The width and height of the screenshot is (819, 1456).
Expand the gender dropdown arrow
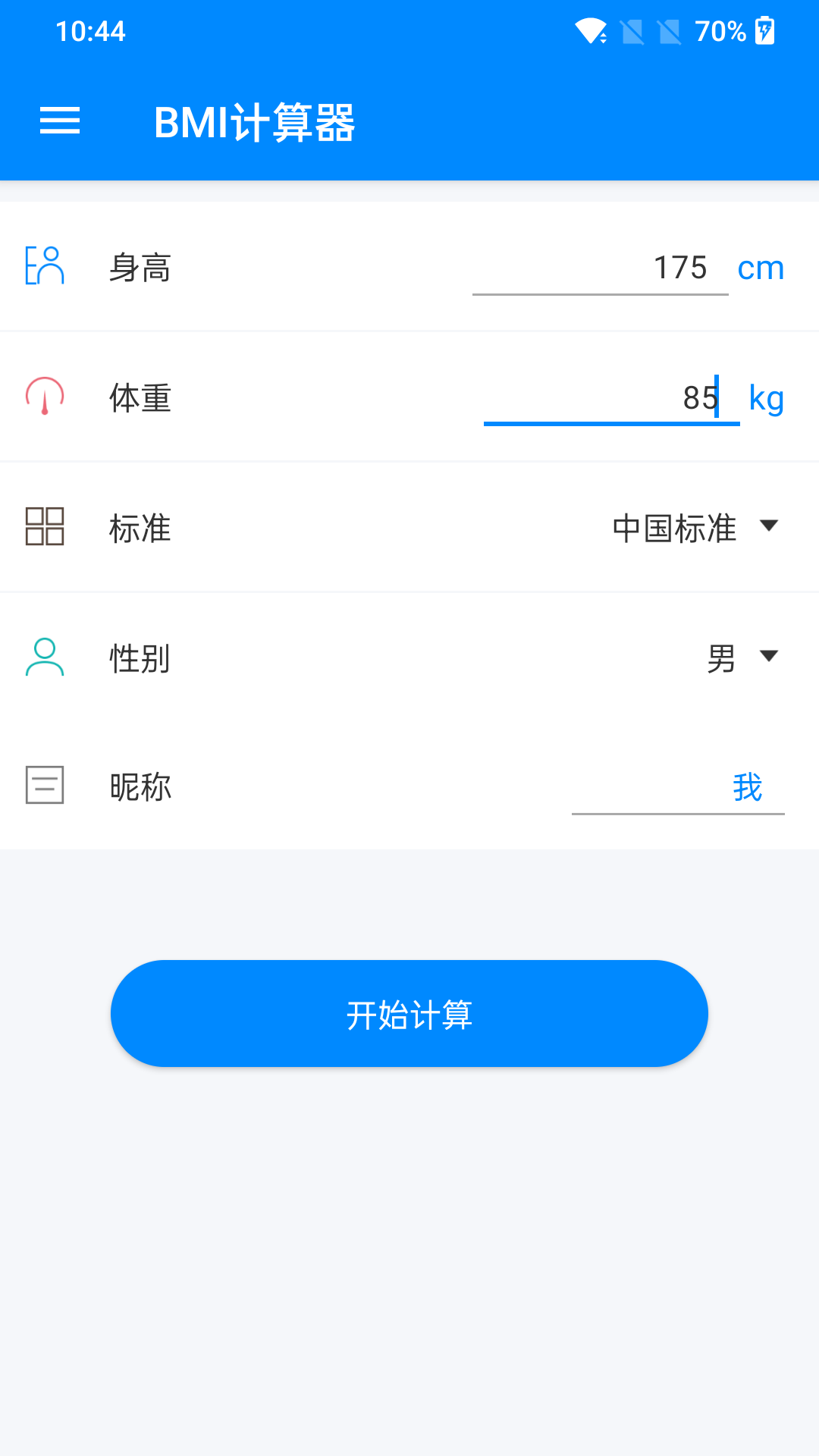pyautogui.click(x=768, y=657)
